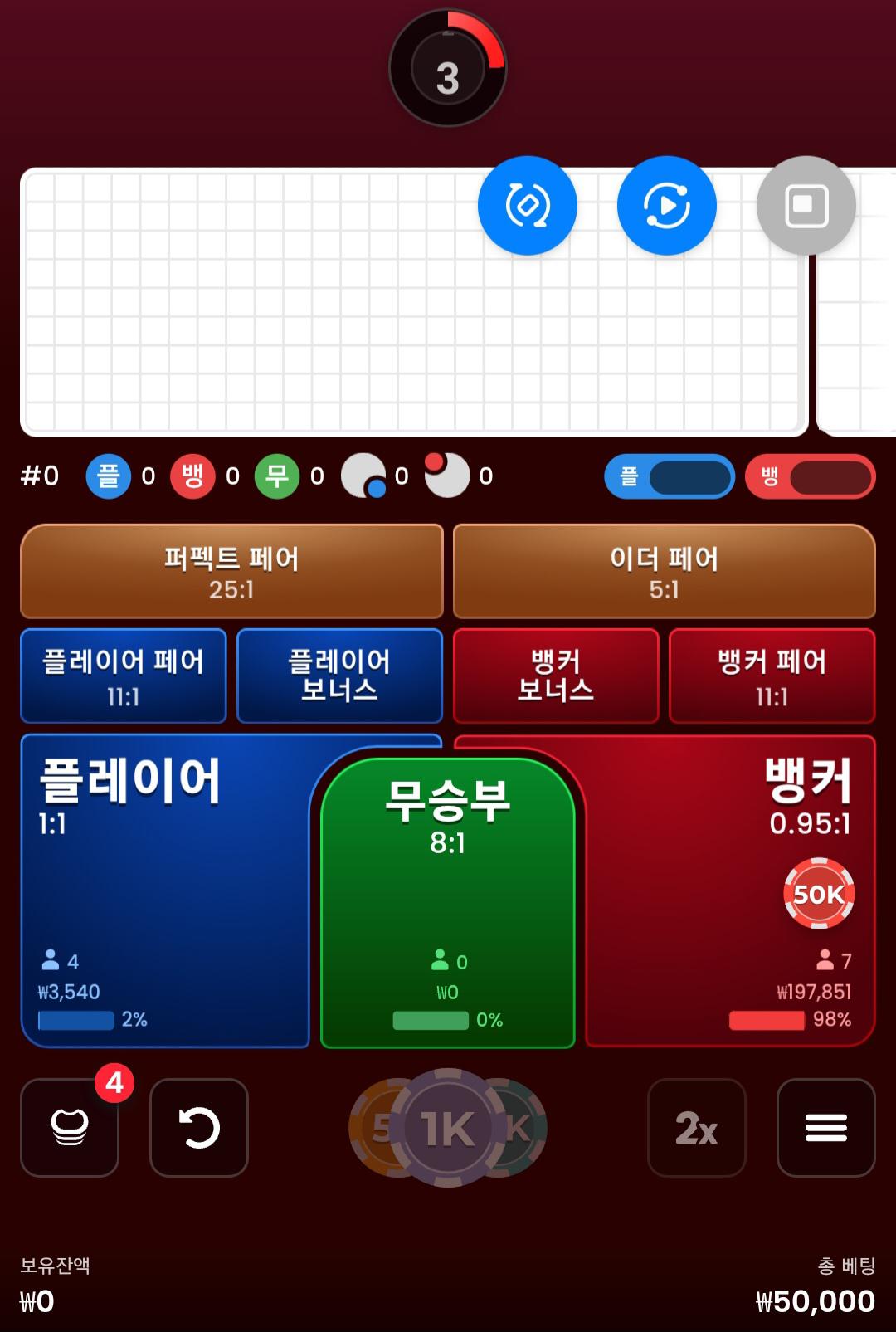Tap the gray square window button

pyautogui.click(x=806, y=205)
